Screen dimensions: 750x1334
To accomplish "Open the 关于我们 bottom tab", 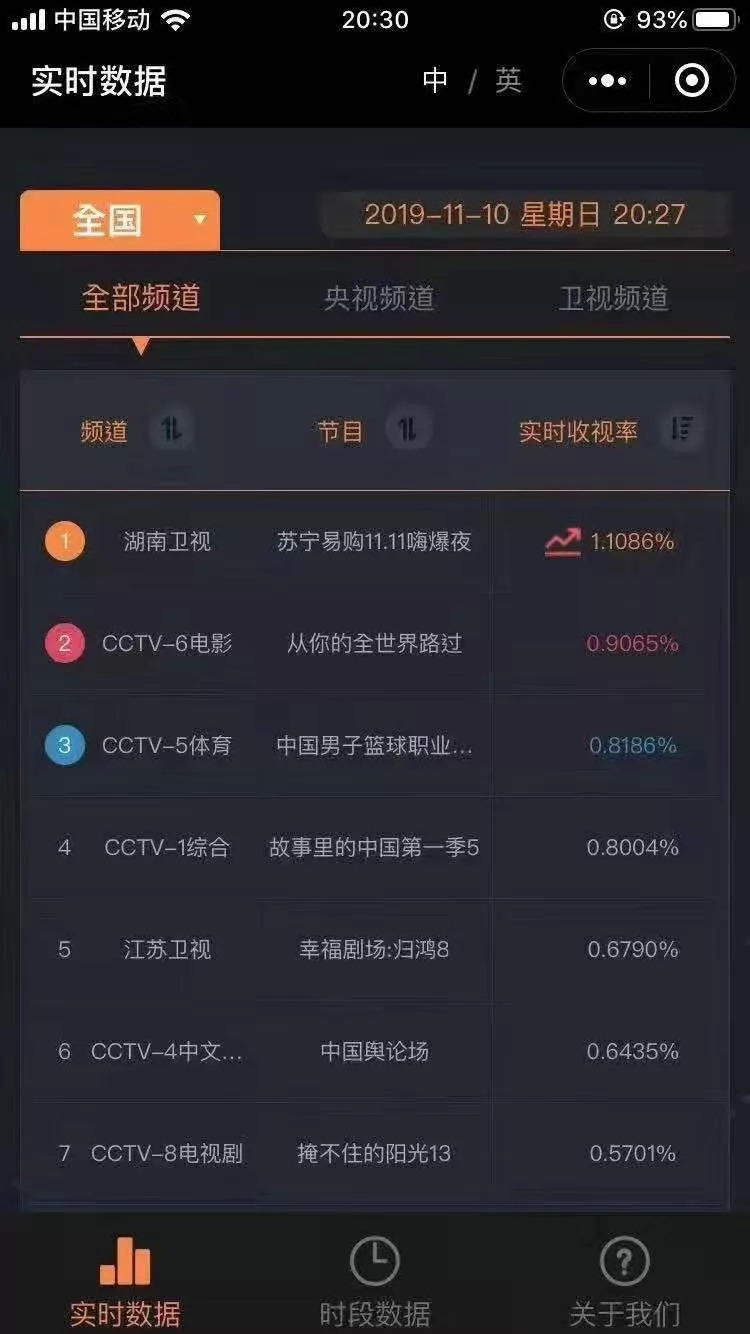I will coord(625,1279).
